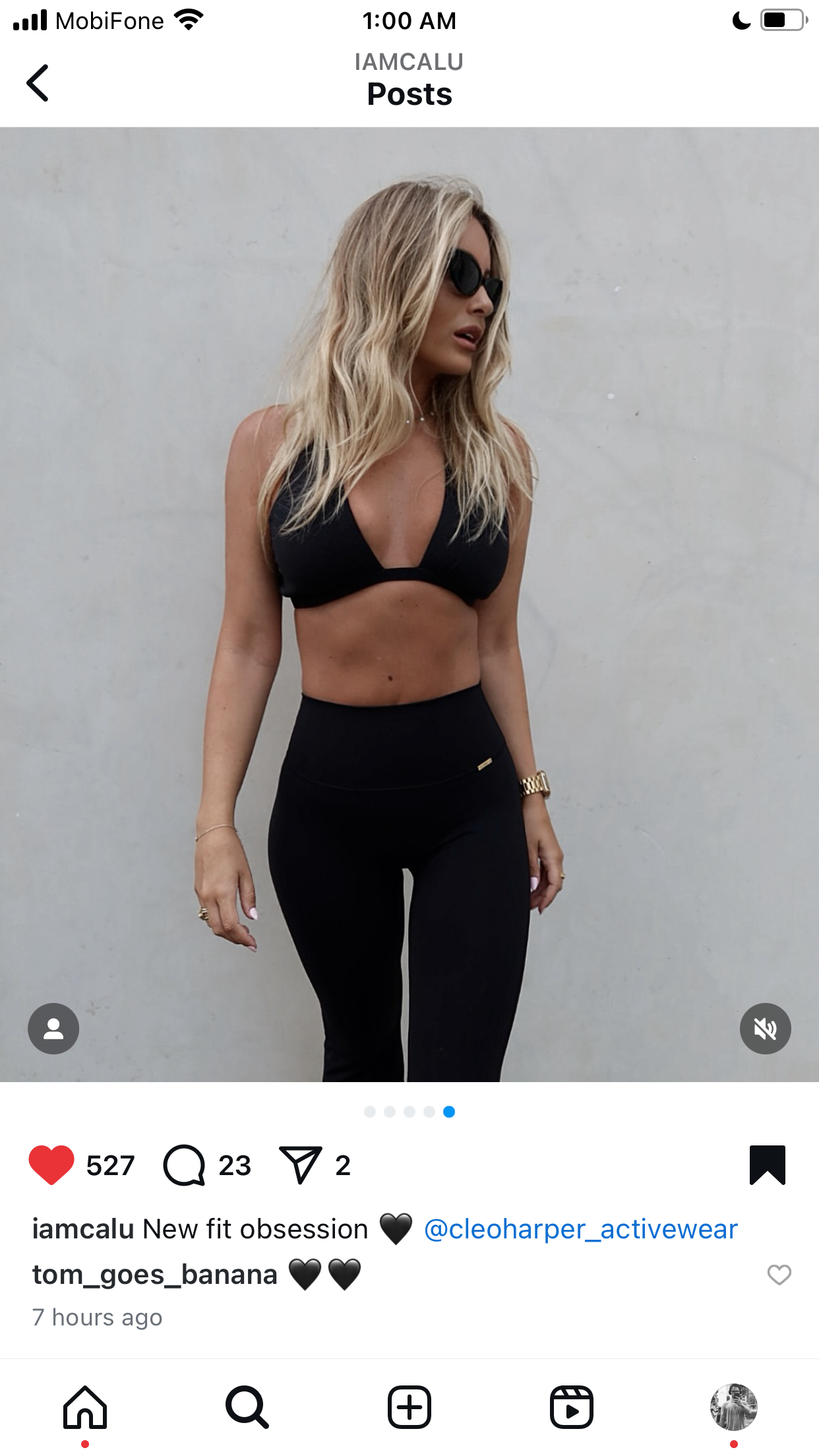
Task: Like the comment by tom_goes_banana
Action: point(779,1275)
